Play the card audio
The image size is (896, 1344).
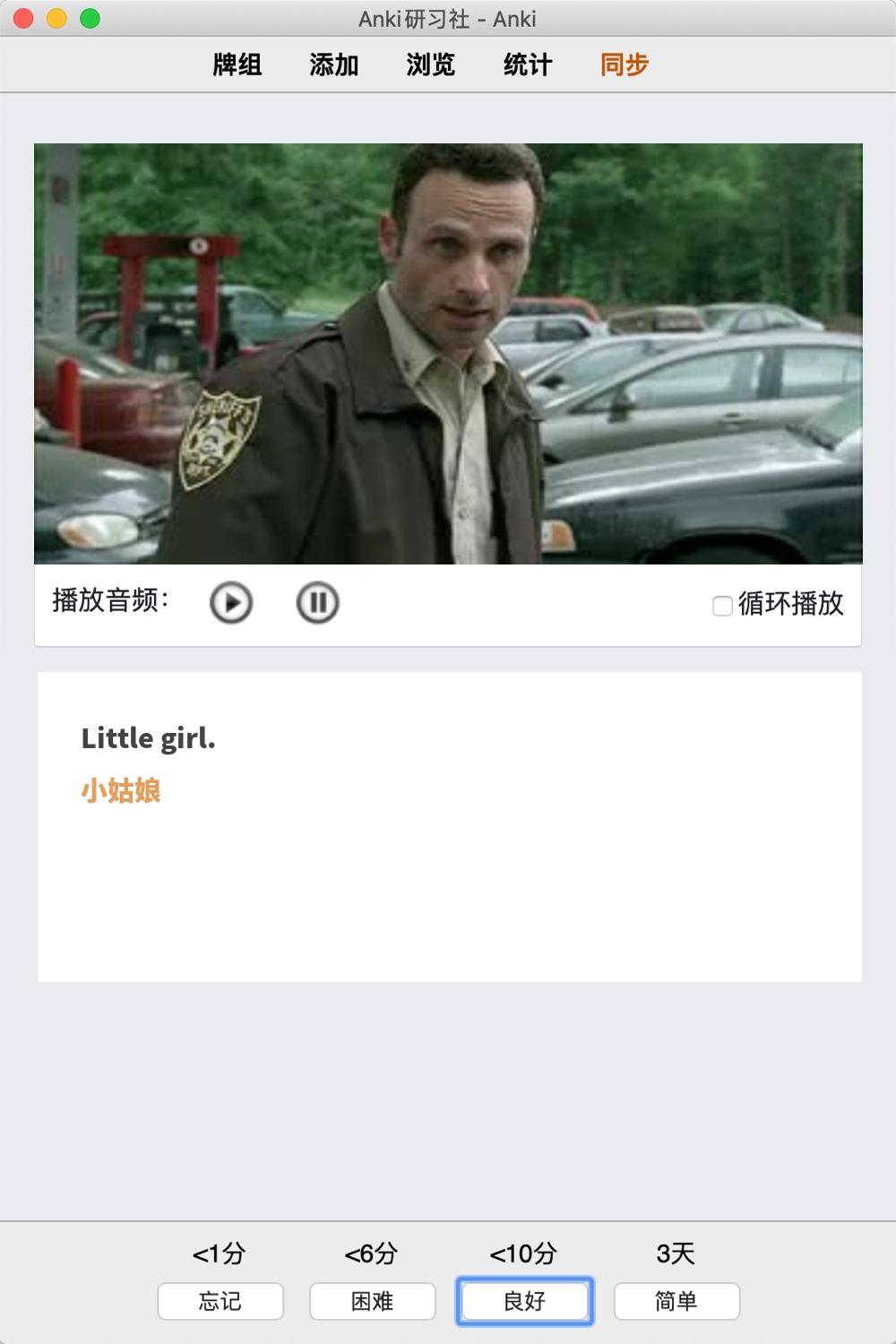(x=231, y=602)
